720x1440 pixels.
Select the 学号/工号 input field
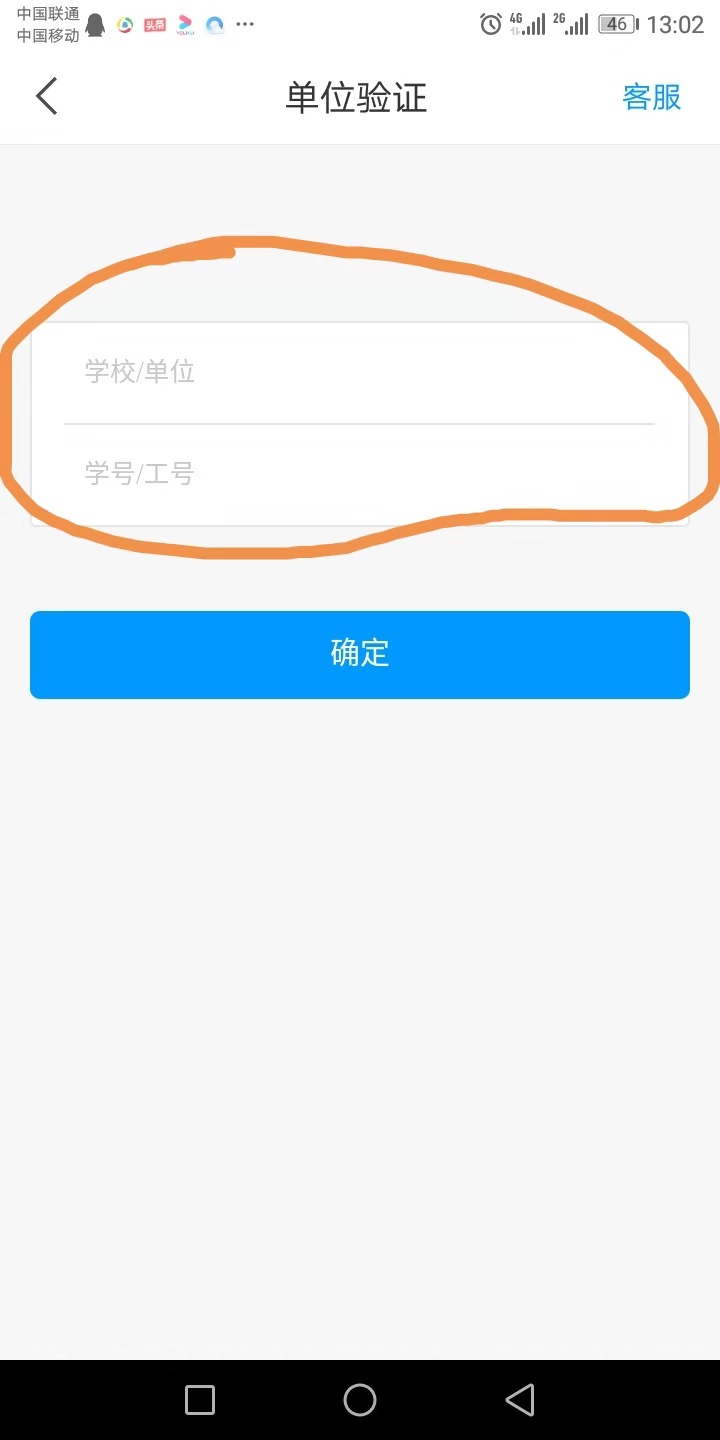(358, 474)
